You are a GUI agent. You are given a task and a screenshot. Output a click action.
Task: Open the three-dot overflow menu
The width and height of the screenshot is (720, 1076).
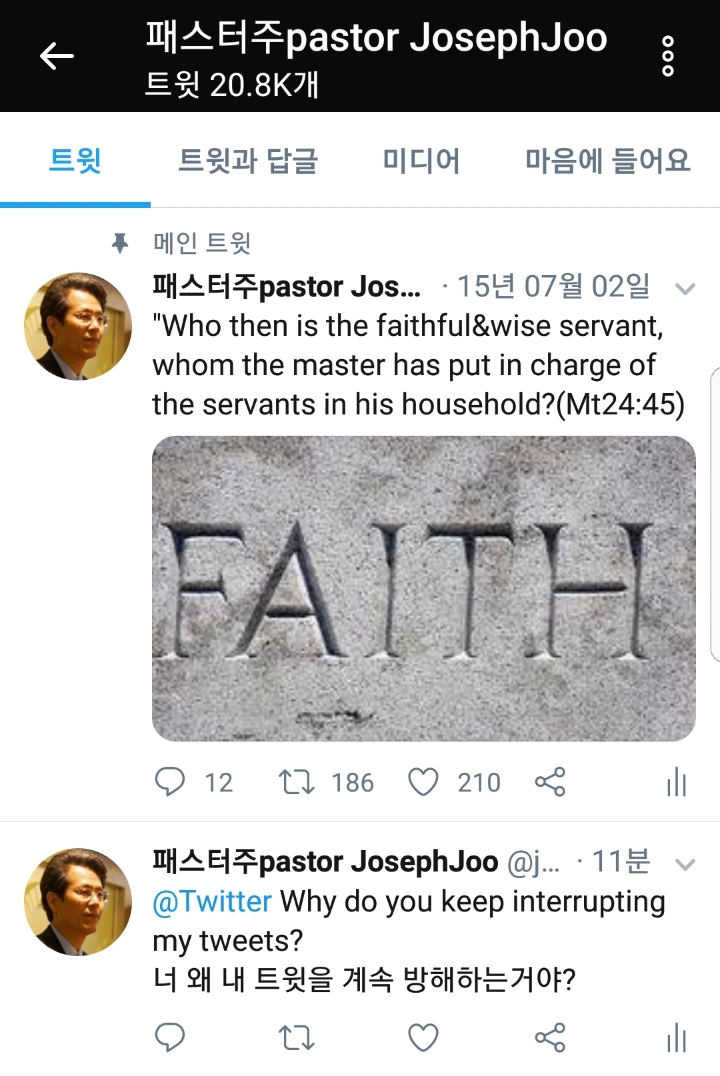click(x=668, y=56)
